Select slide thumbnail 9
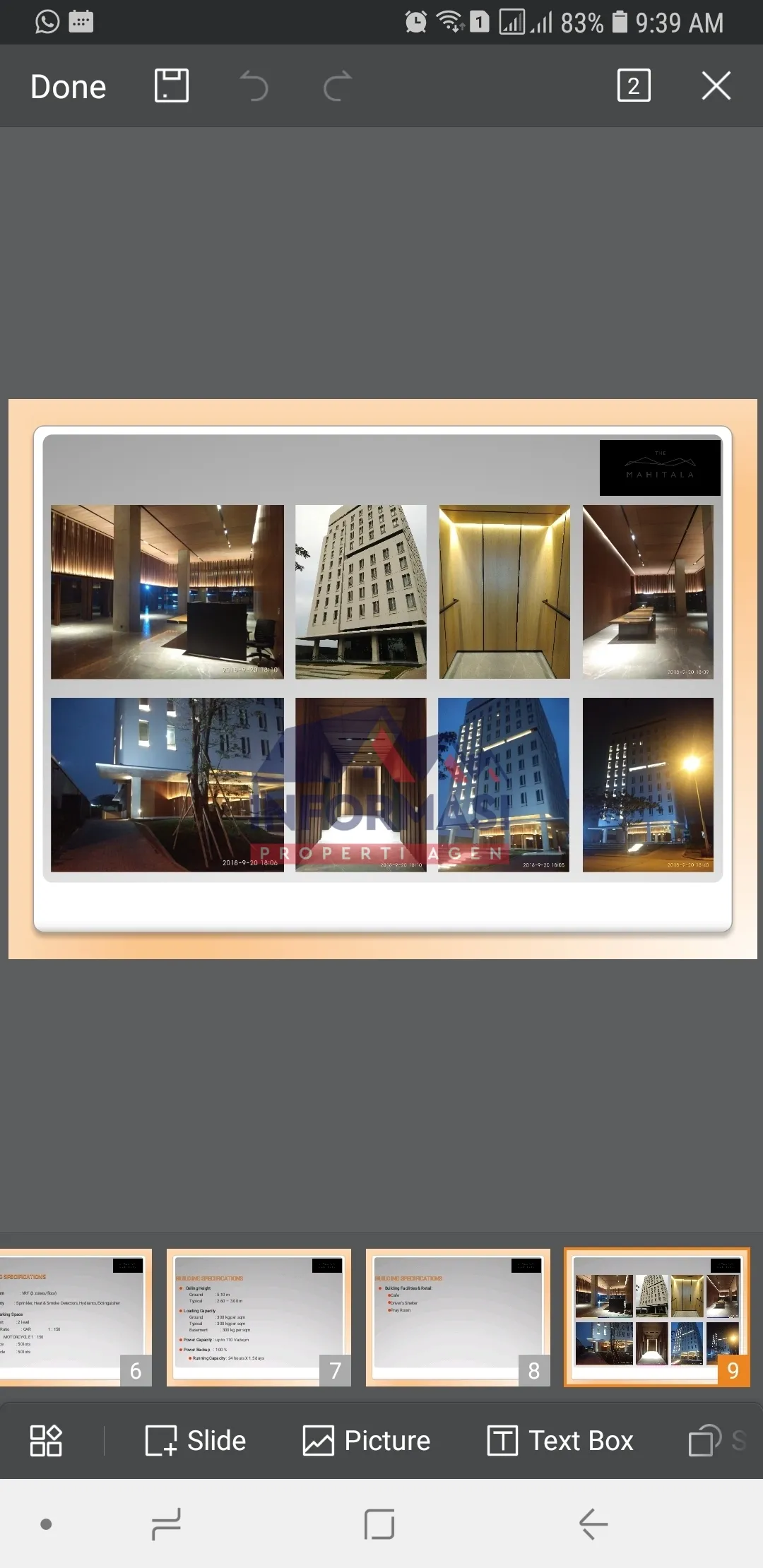The height and width of the screenshot is (1568, 763). point(656,1317)
